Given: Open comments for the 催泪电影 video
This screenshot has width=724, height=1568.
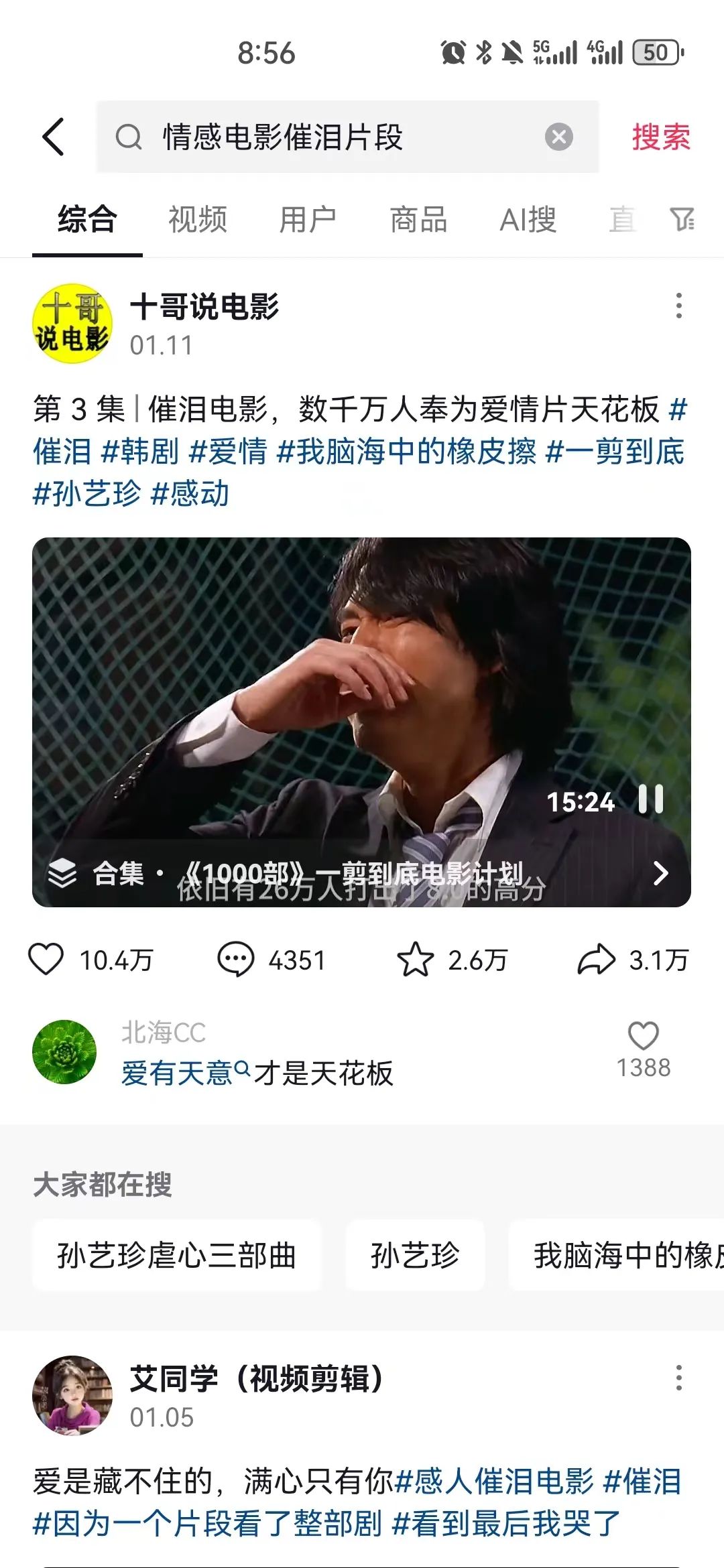Looking at the screenshot, I should 235,960.
